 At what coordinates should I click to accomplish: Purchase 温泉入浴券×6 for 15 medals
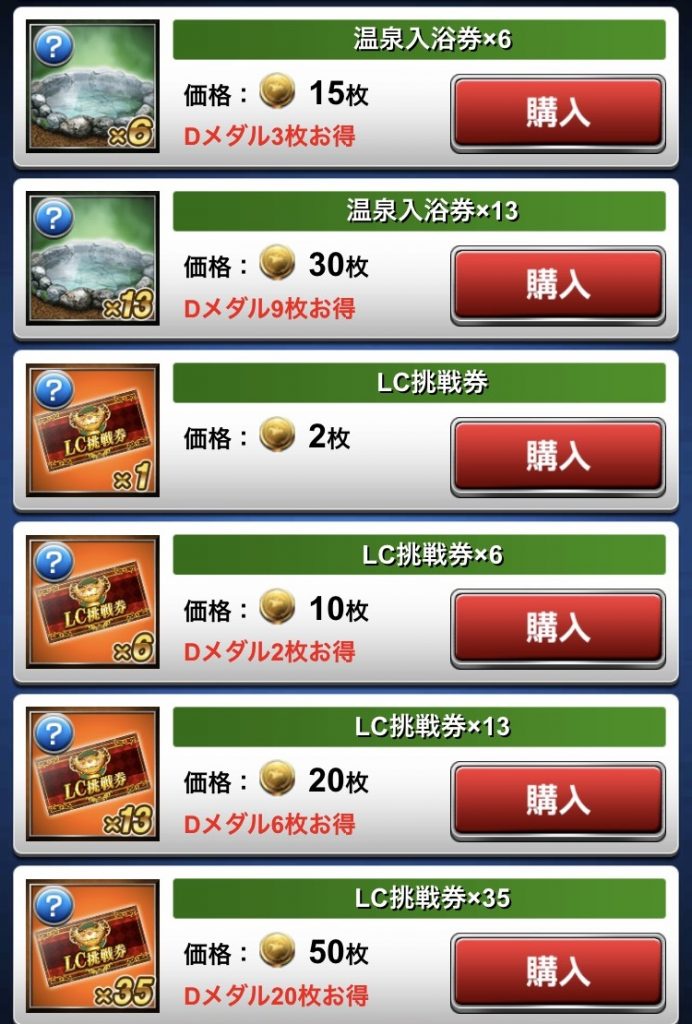558,112
